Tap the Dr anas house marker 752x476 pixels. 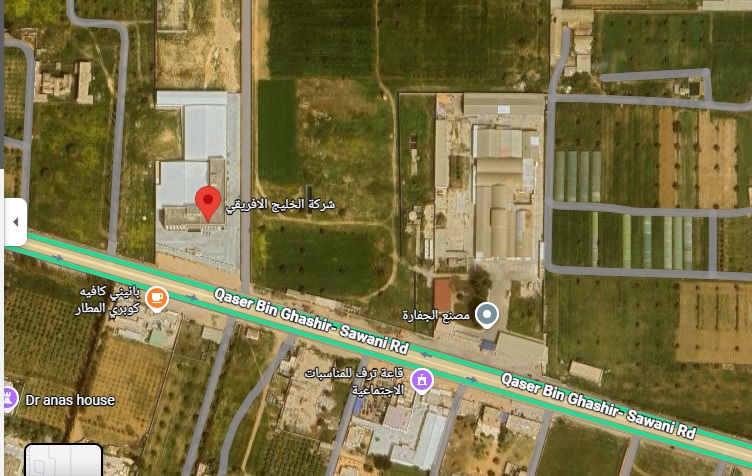click(9, 400)
